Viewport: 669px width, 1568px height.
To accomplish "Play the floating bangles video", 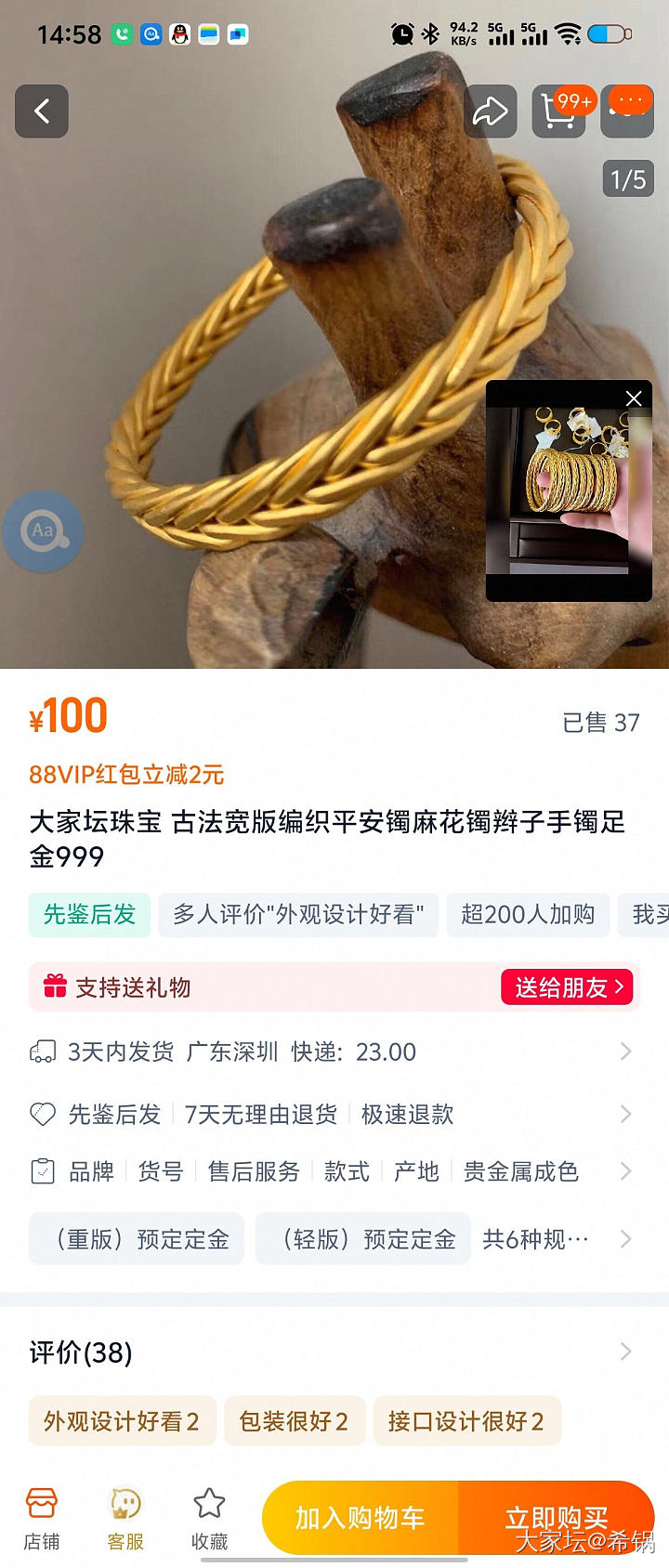I will point(568,492).
